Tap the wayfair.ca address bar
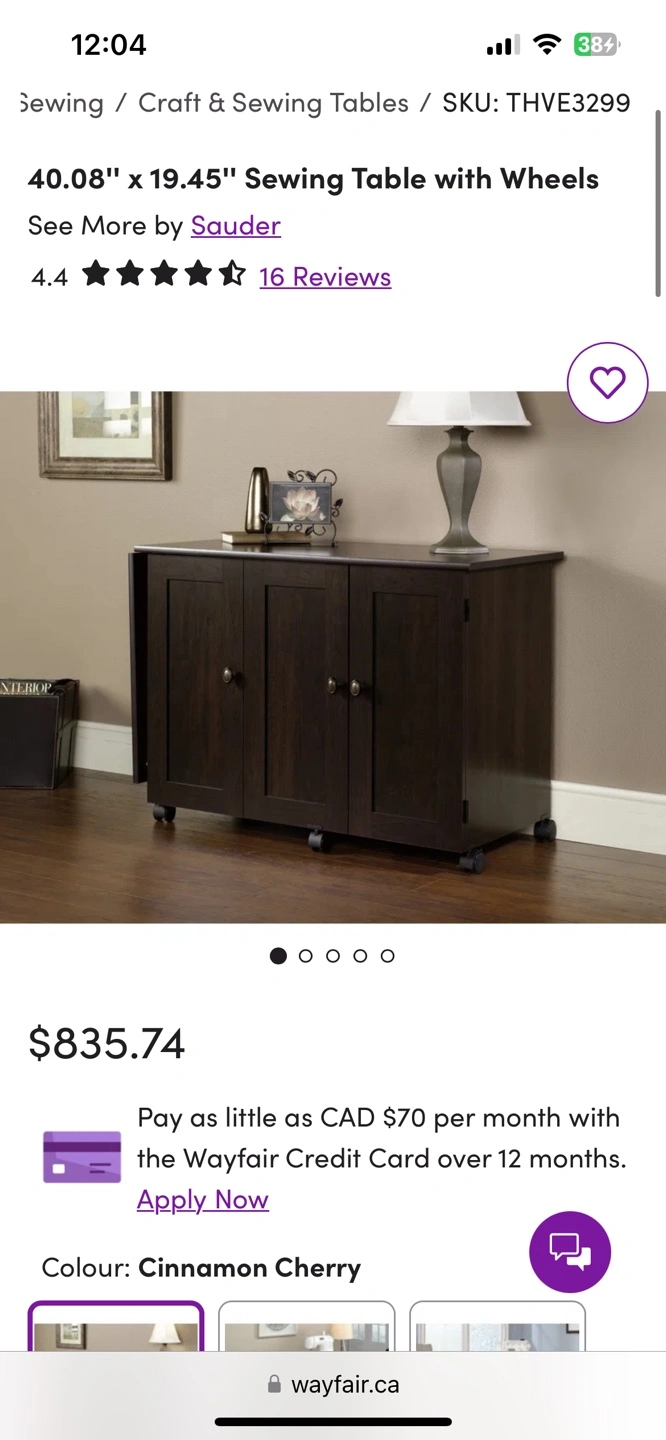Image resolution: width=666 pixels, height=1440 pixels. point(333,1385)
